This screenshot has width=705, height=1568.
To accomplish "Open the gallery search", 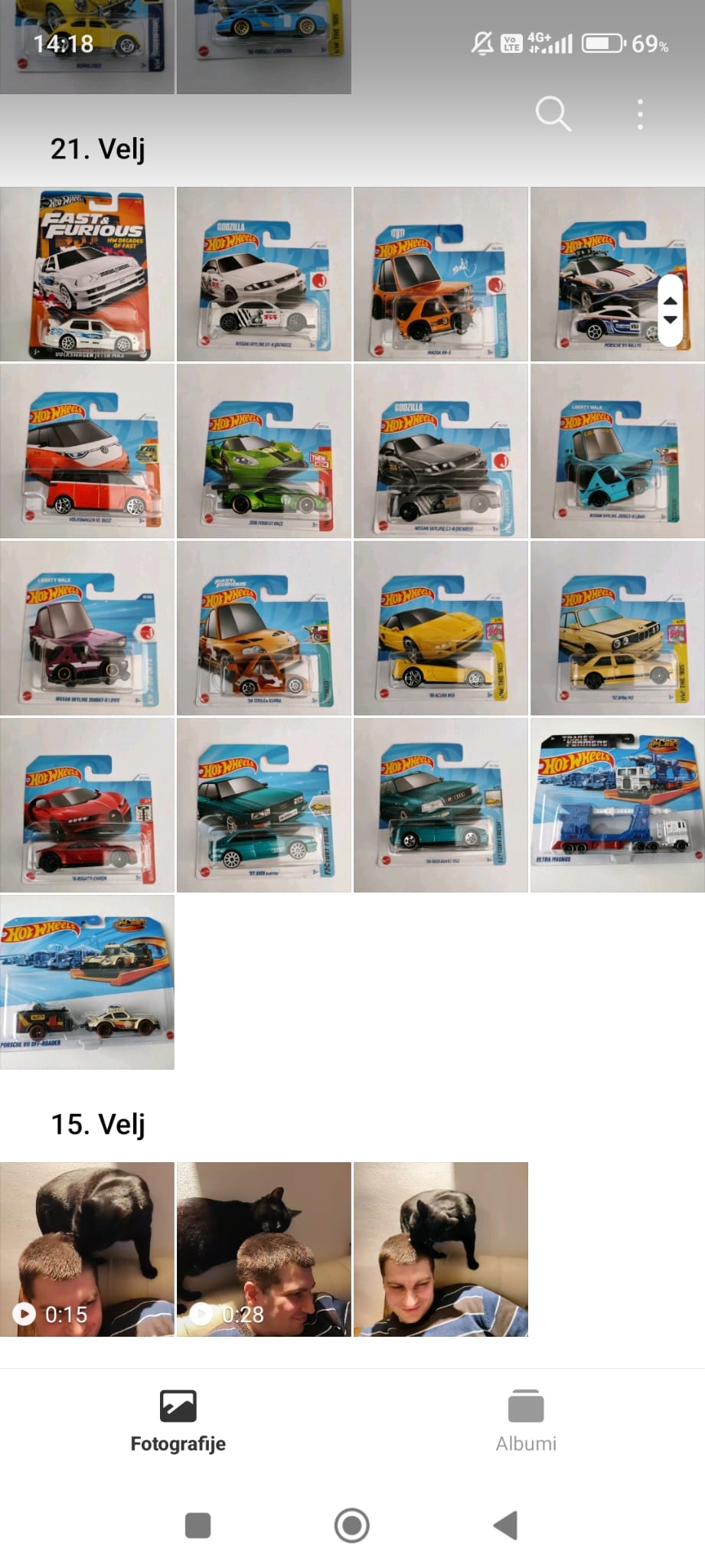I will click(553, 114).
